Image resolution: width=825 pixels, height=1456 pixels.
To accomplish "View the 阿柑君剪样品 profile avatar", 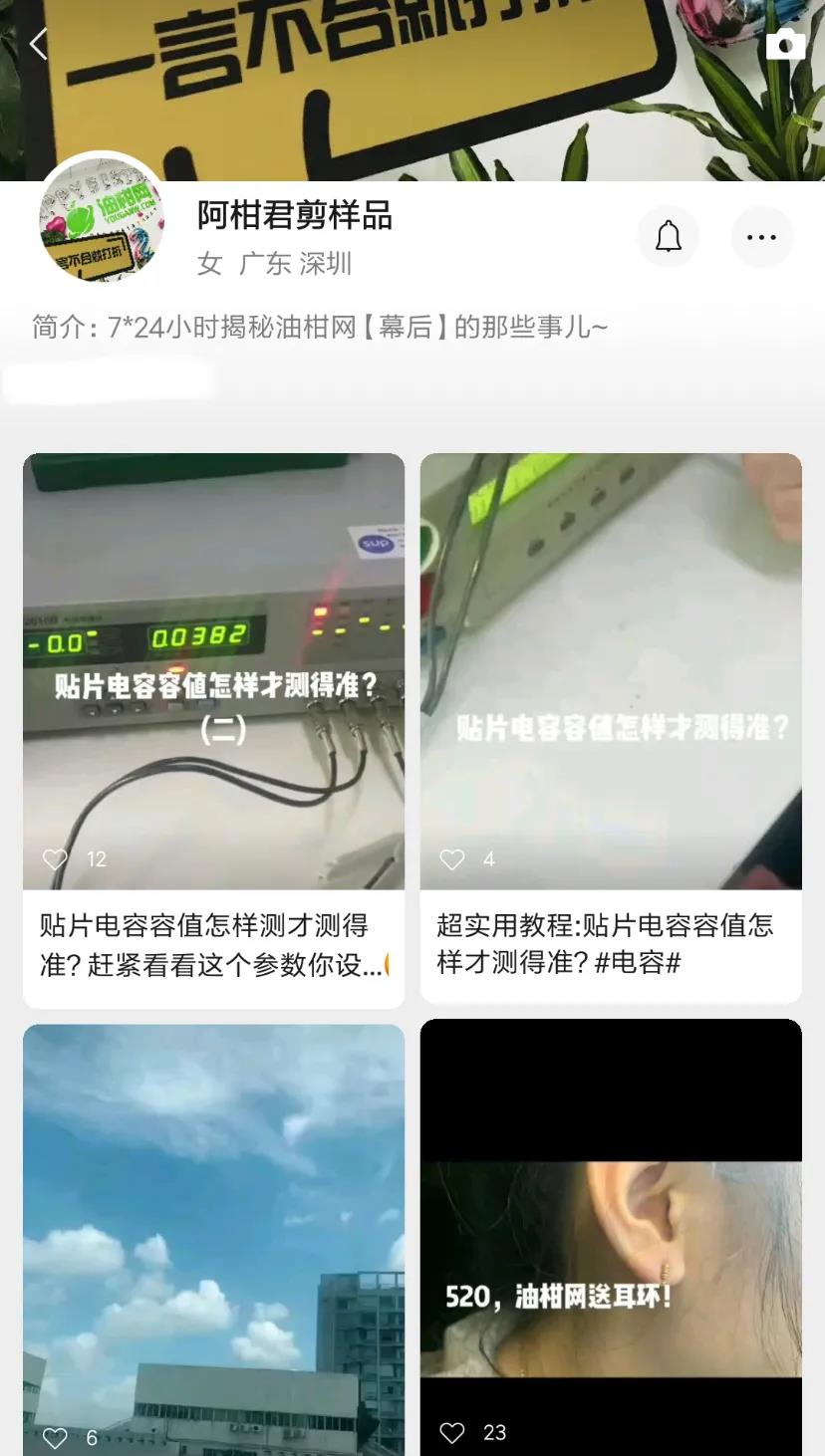I will [x=101, y=219].
